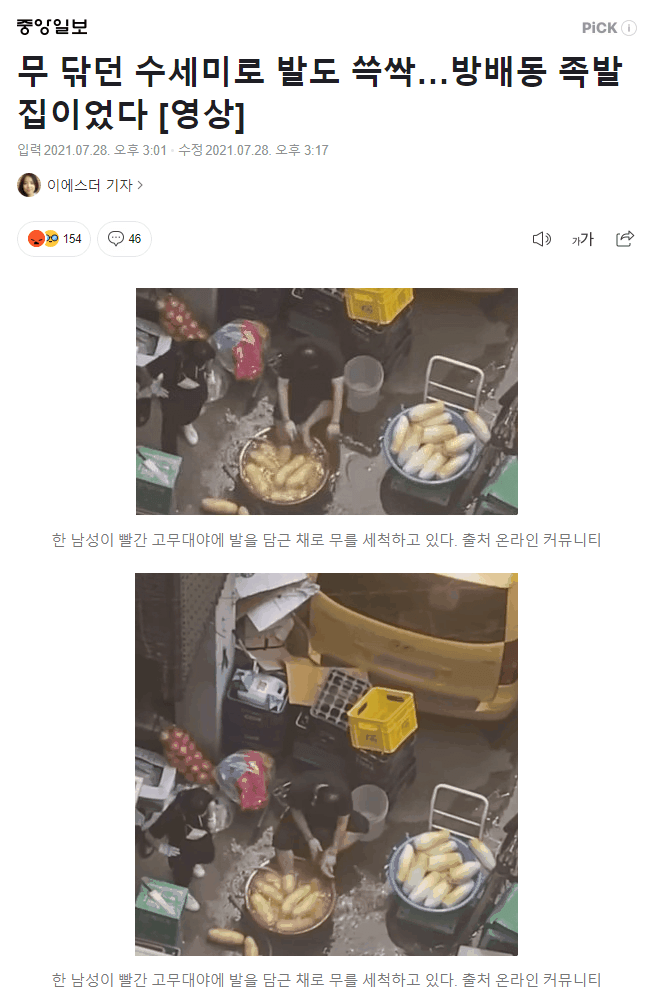Viewport: 667px width, 1007px height.
Task: Go to 중앙일보 publisher page
Action: [x=52, y=27]
